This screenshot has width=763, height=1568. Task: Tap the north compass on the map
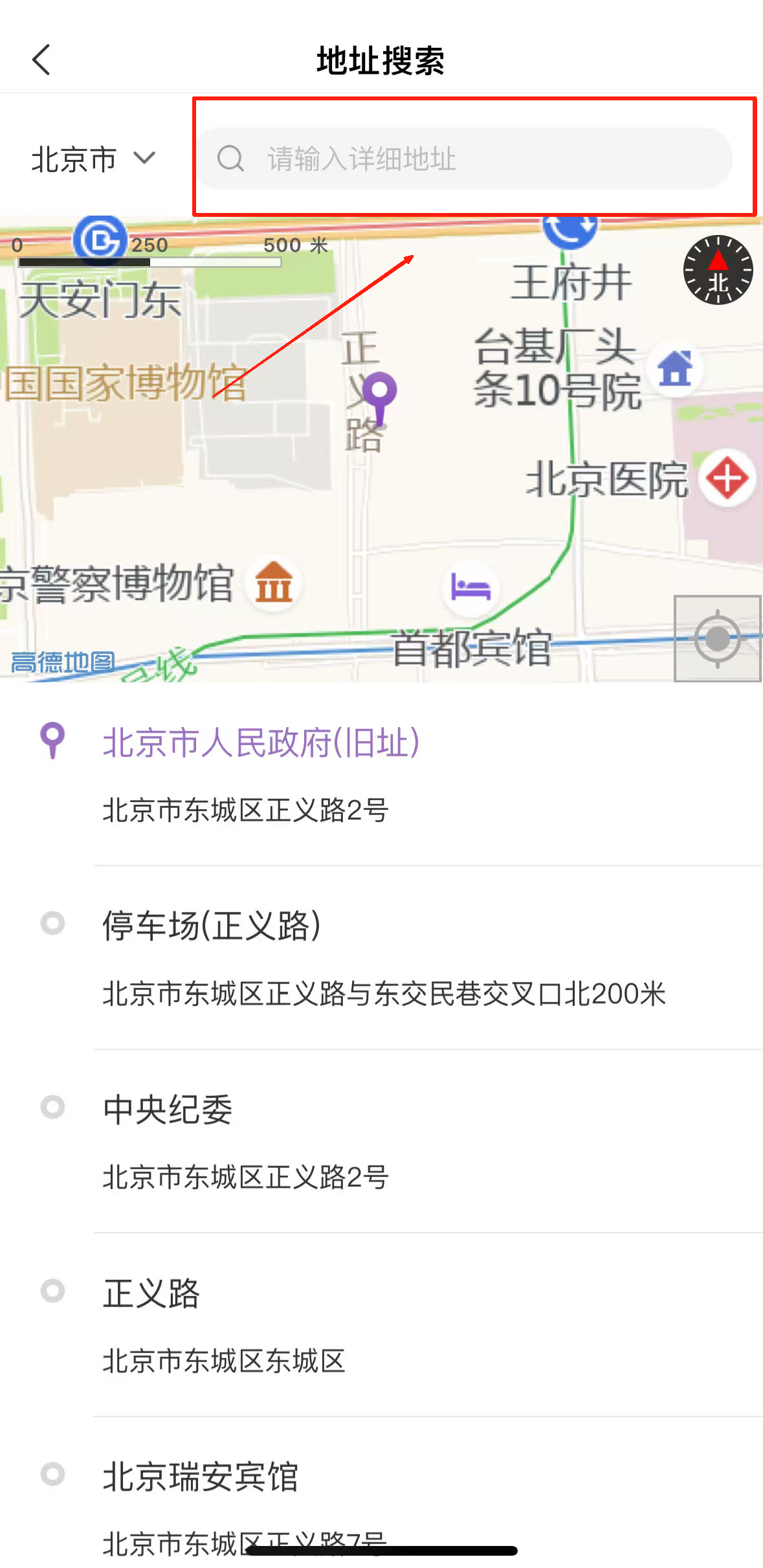(x=718, y=270)
